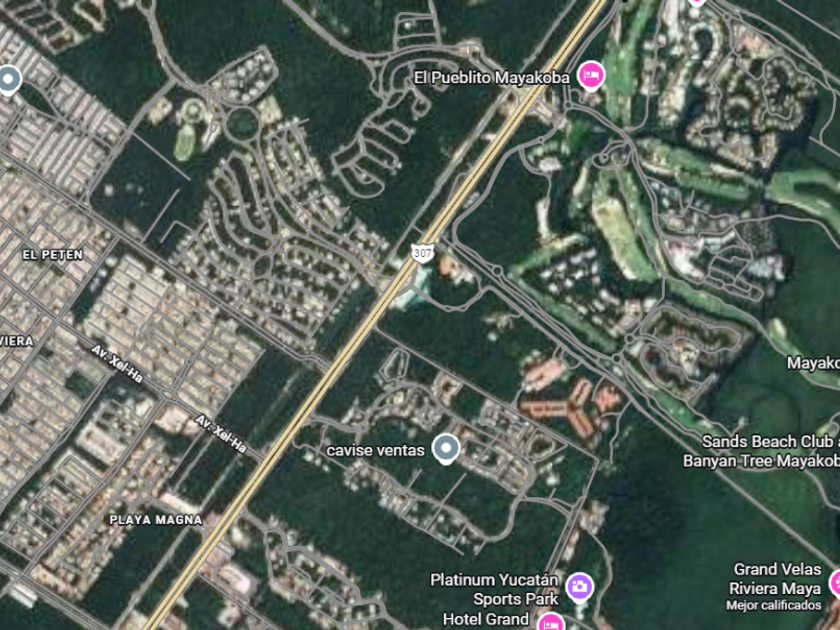Tap the Hotel Grand pink pin
This screenshot has height=630, width=840.
coord(551,622)
